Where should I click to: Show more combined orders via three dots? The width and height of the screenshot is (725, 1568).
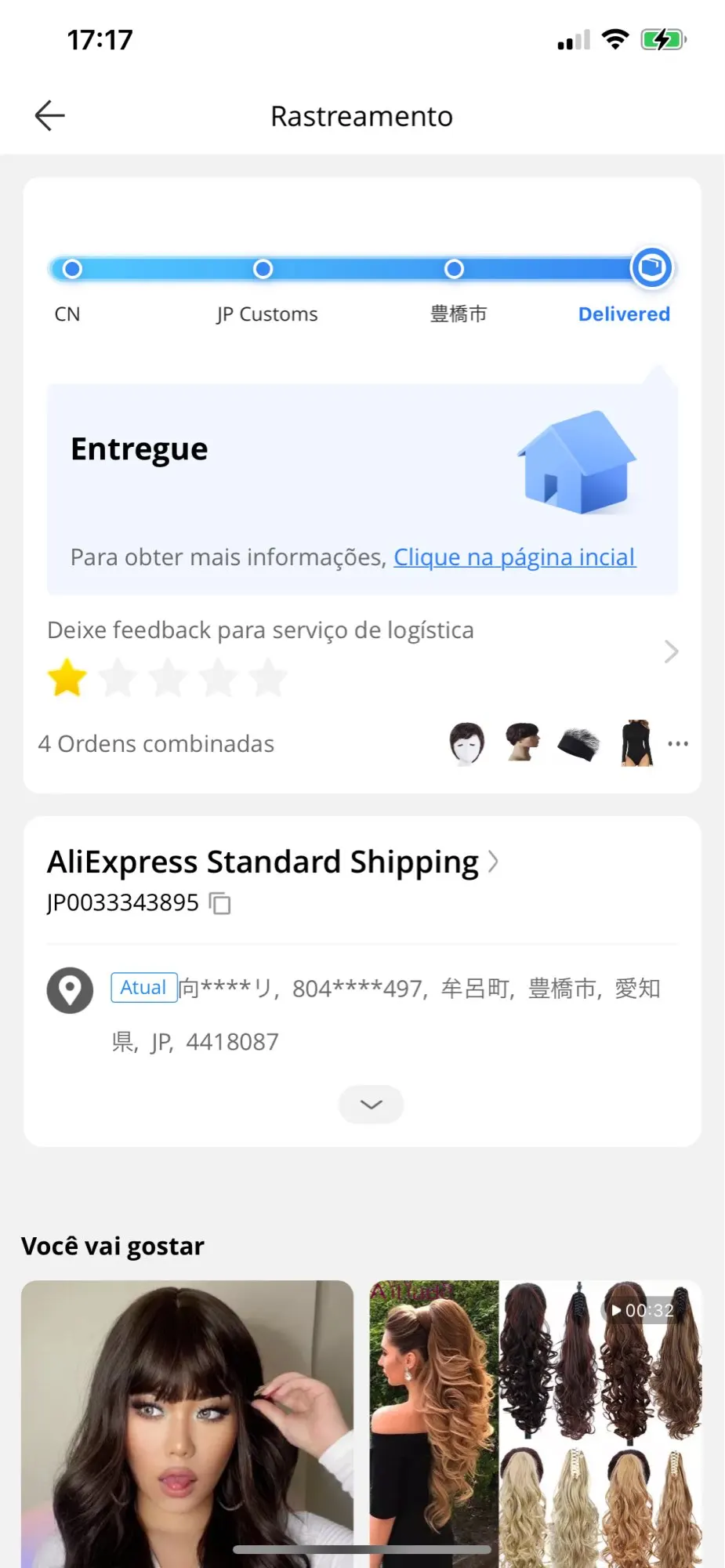point(678,743)
